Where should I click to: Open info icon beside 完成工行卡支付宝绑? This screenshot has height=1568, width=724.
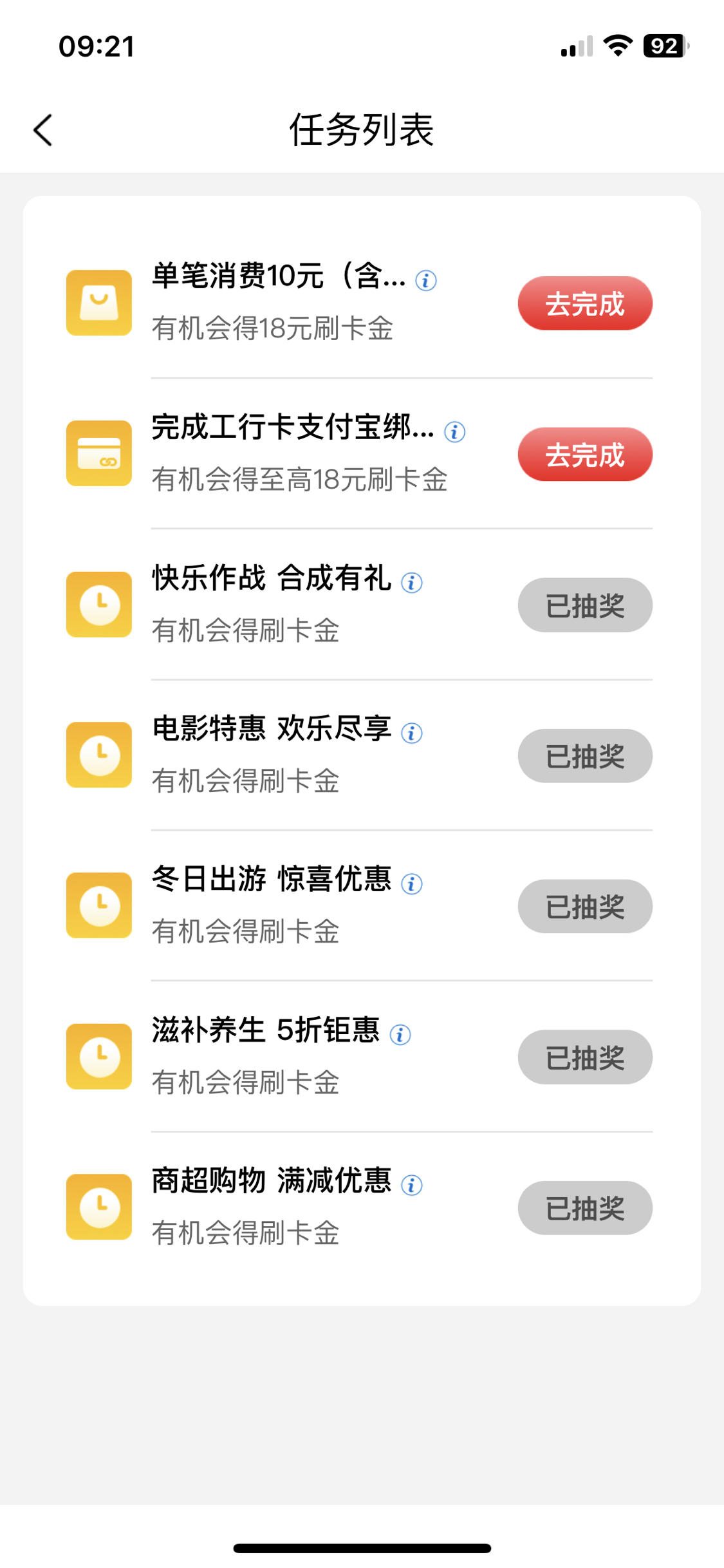click(454, 431)
